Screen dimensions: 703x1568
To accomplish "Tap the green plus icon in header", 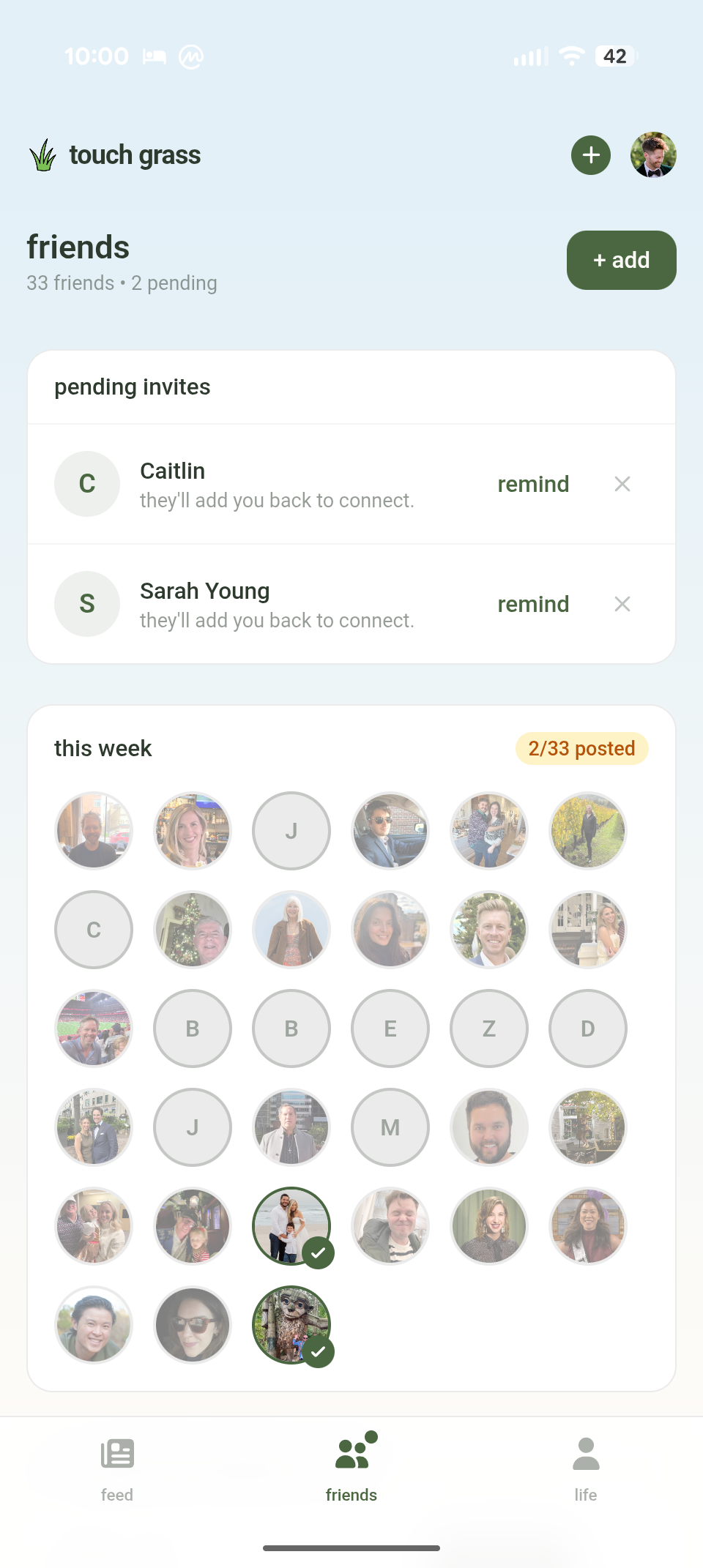I will [x=591, y=155].
